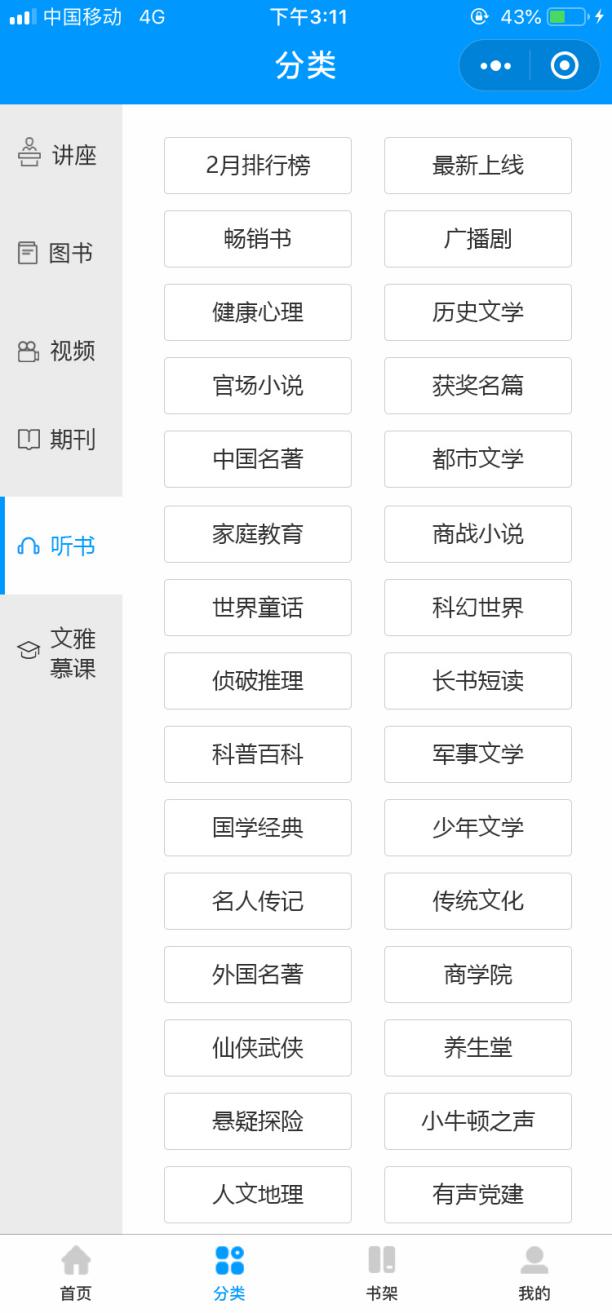Open the 2月排行榜 category

coord(258,165)
